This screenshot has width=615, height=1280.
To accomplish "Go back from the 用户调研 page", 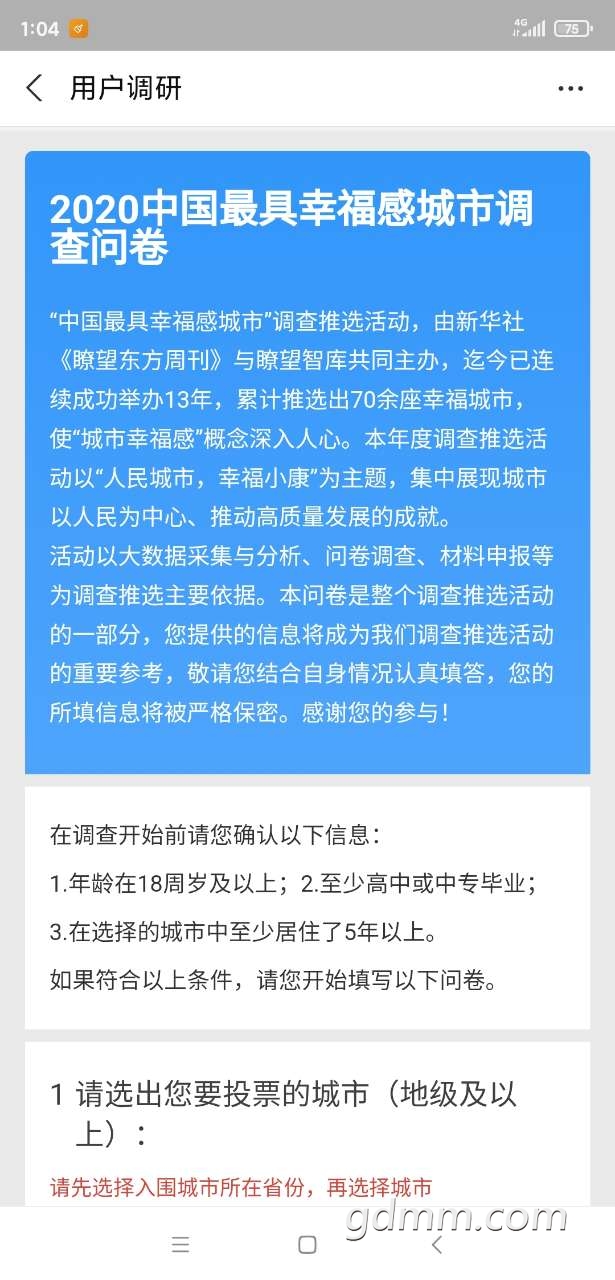I will 35,88.
